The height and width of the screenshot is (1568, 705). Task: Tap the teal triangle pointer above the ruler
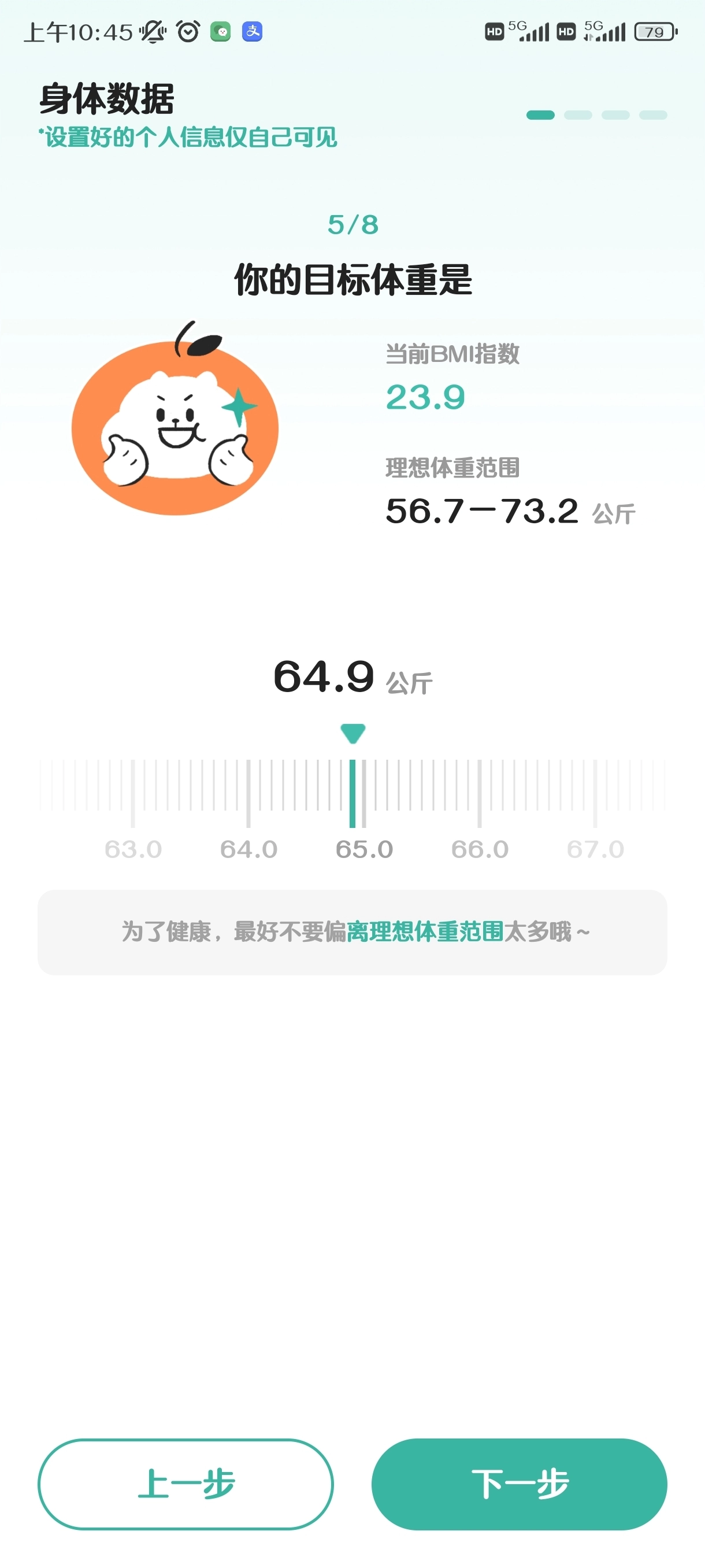353,735
